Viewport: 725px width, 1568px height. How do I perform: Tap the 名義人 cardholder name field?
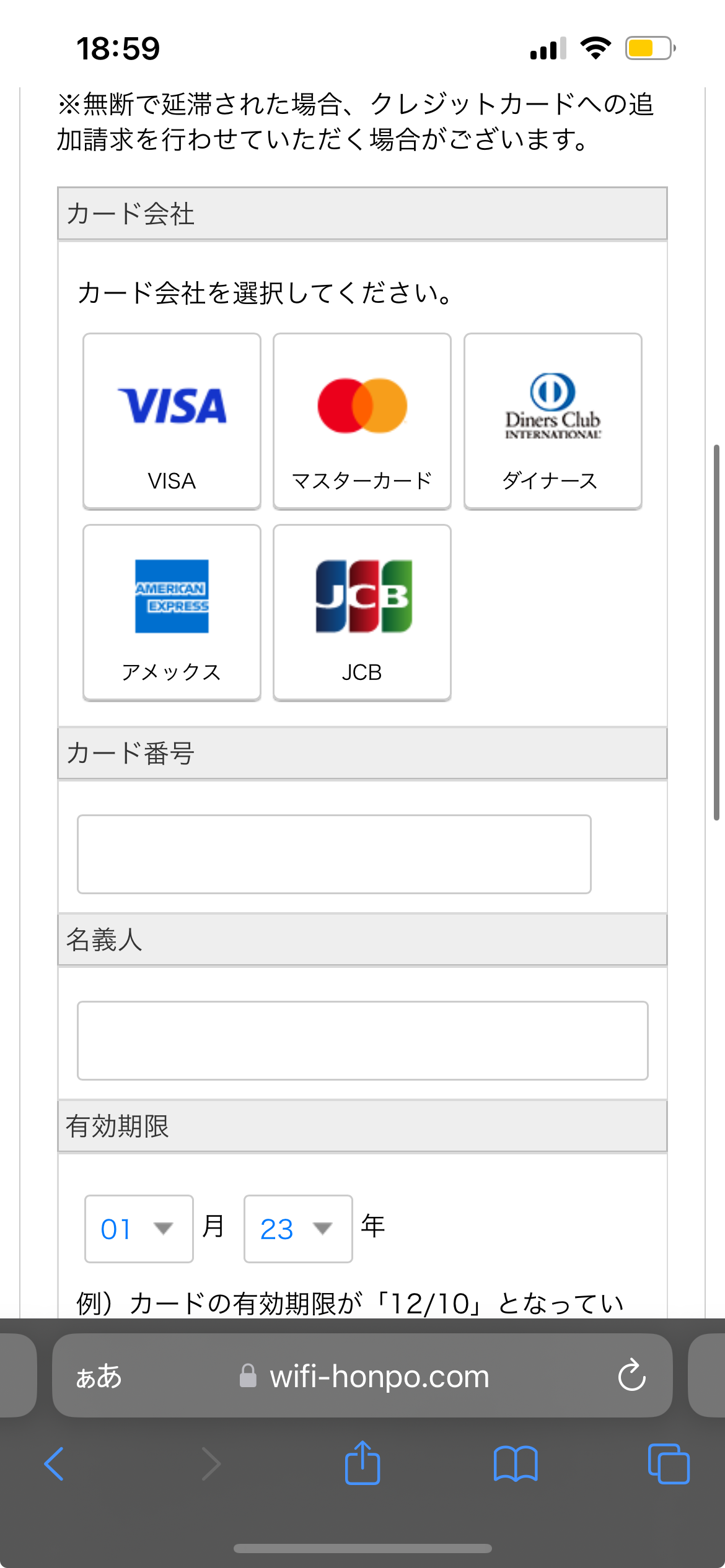362,1040
